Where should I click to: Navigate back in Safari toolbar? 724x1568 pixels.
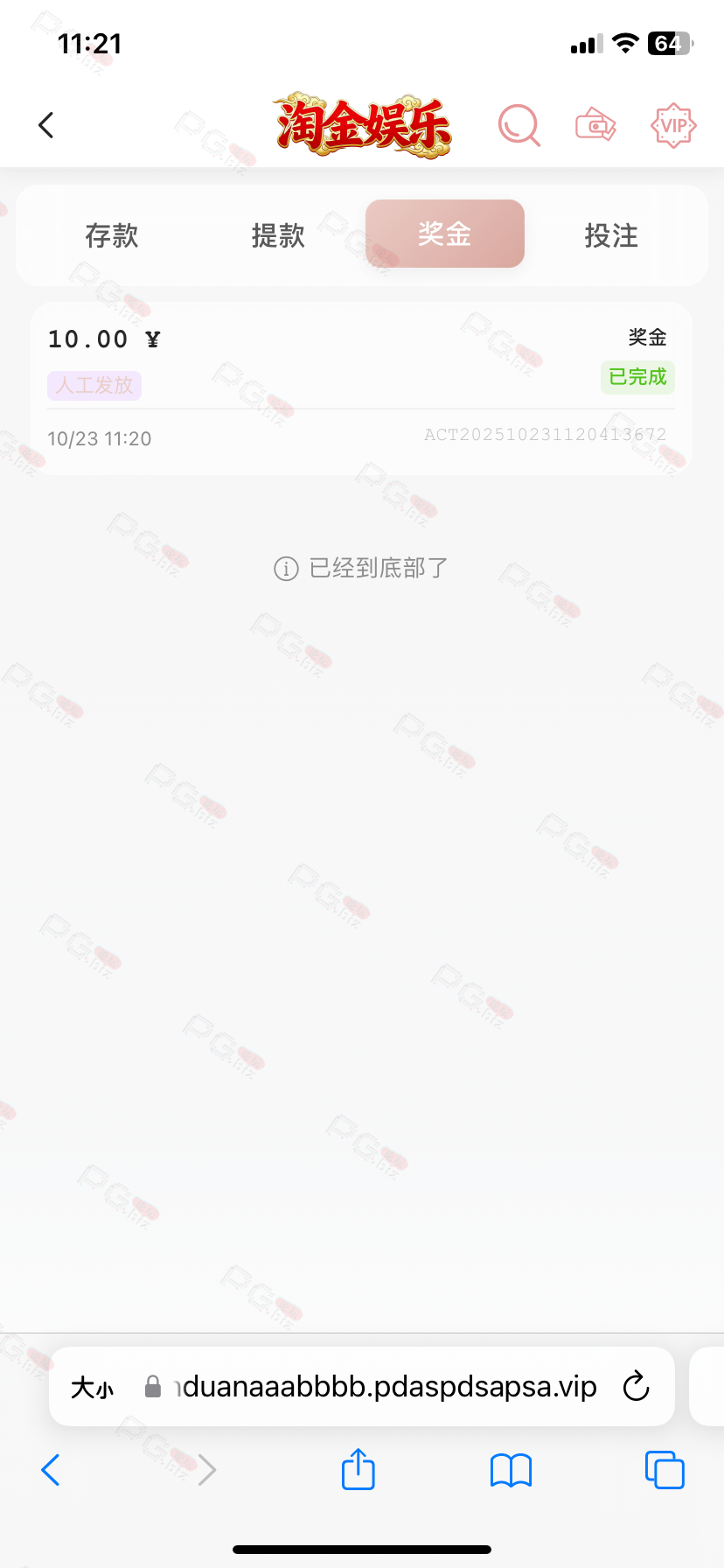point(51,1470)
